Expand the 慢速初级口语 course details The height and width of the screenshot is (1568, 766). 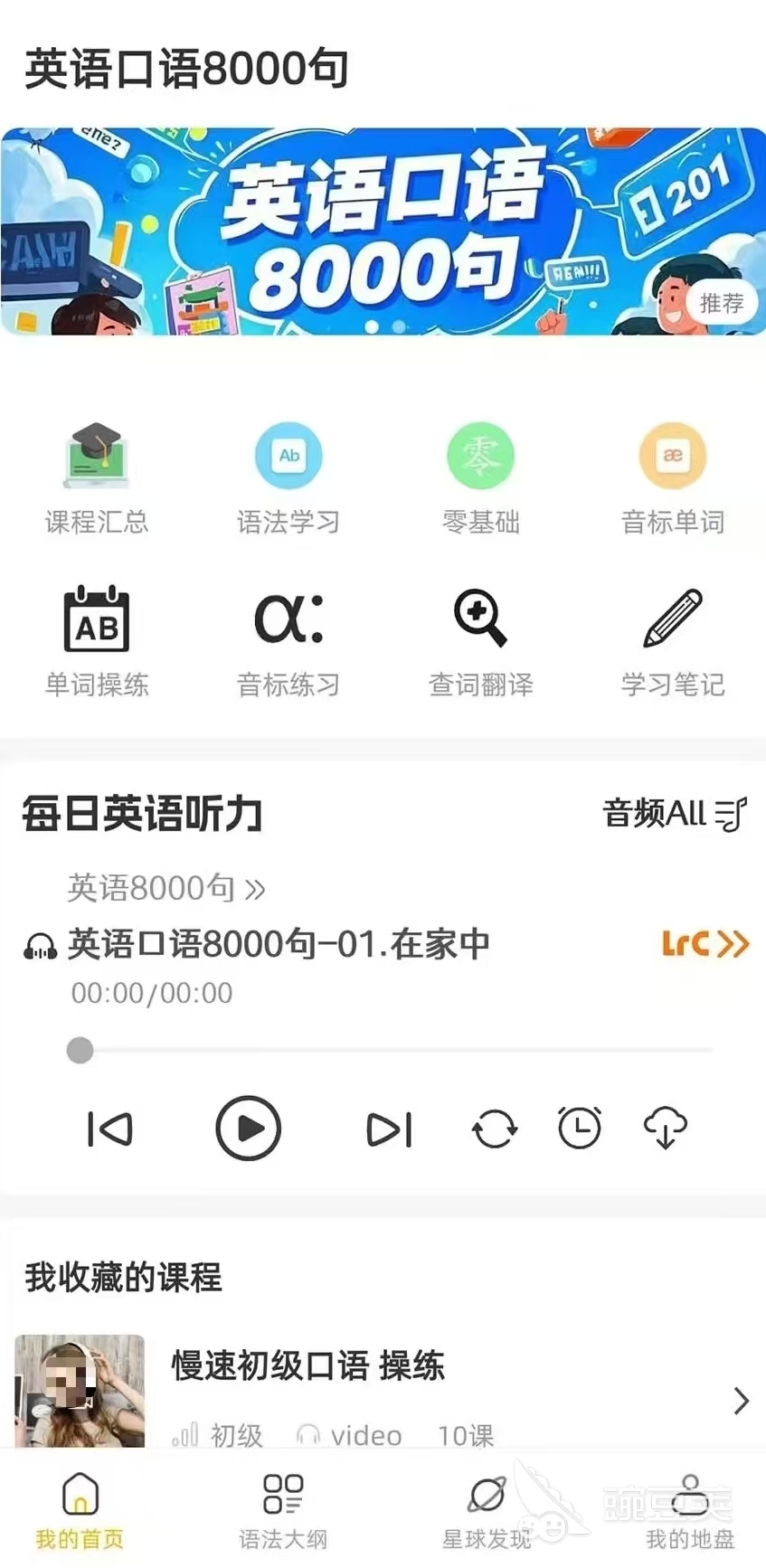click(x=742, y=1402)
